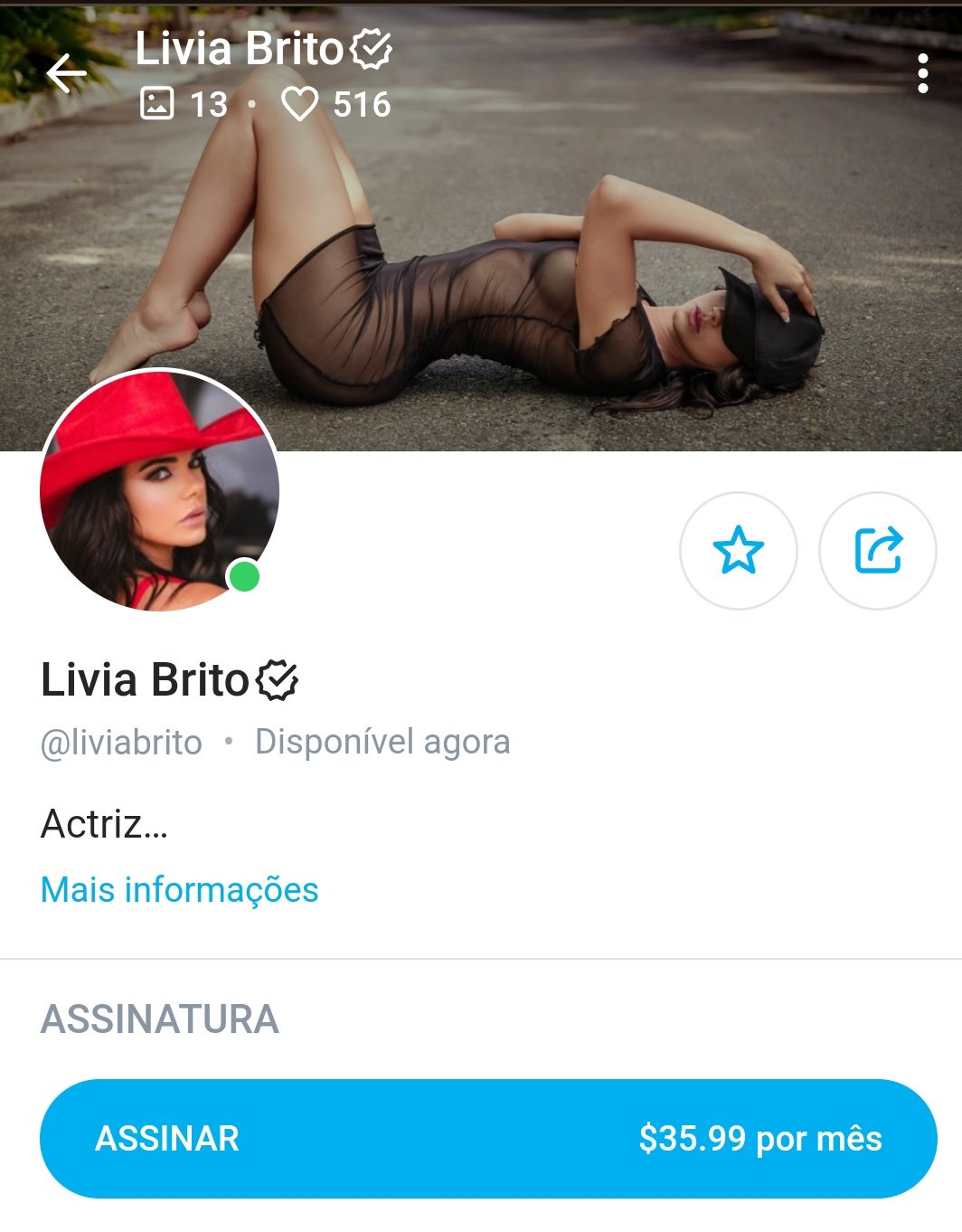Viewport: 962px width, 1232px height.
Task: Add this profile to favorites
Action: coord(738,550)
